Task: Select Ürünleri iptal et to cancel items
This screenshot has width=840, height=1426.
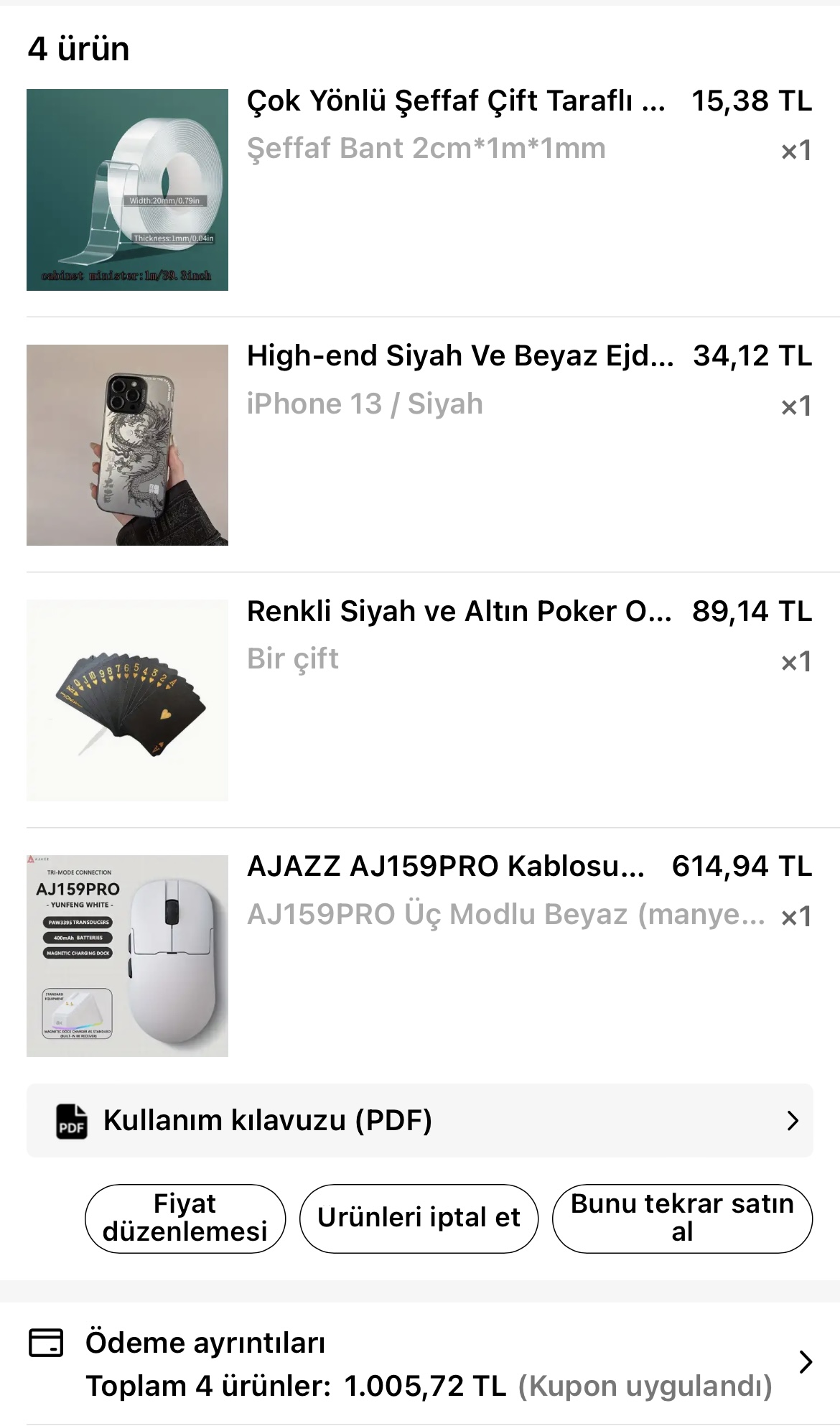Action: (419, 1218)
